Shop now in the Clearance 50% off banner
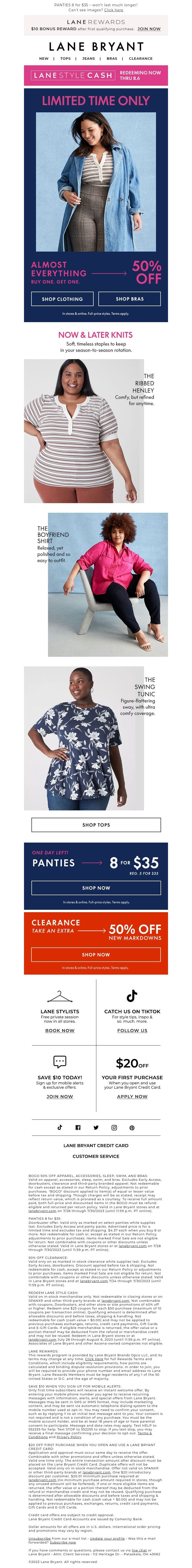This screenshot has height=1568, width=192. pos(96,954)
